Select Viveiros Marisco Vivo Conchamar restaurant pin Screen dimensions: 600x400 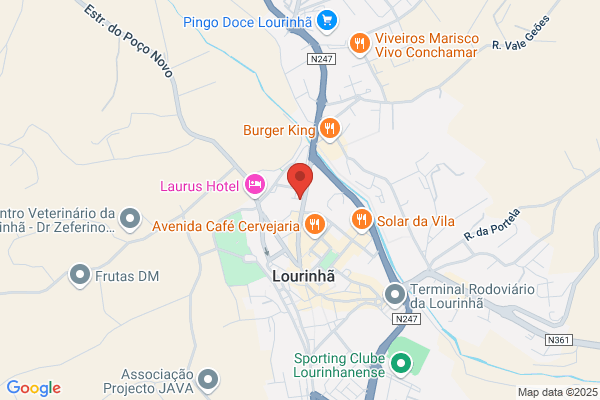click(x=360, y=45)
